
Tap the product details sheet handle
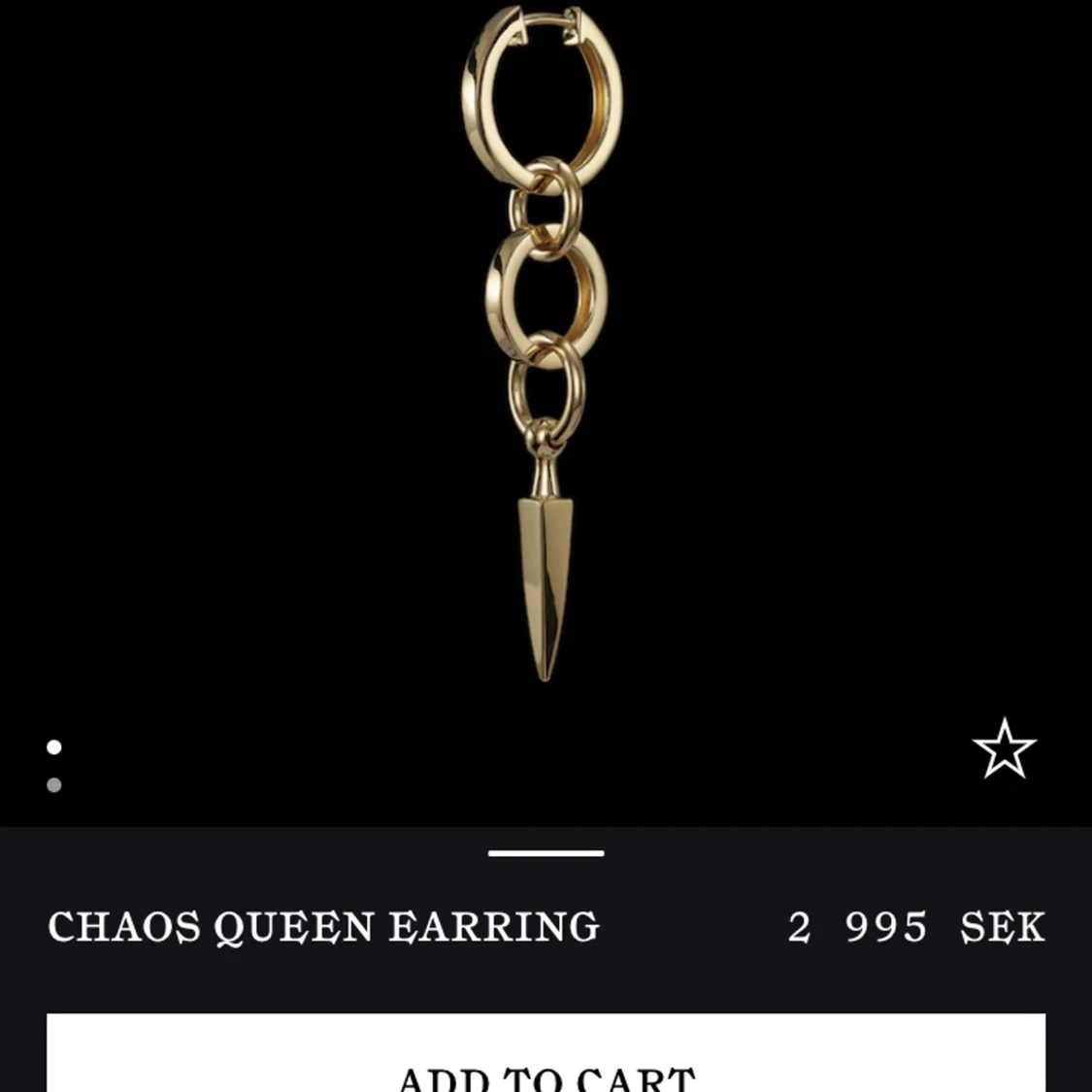tap(546, 853)
